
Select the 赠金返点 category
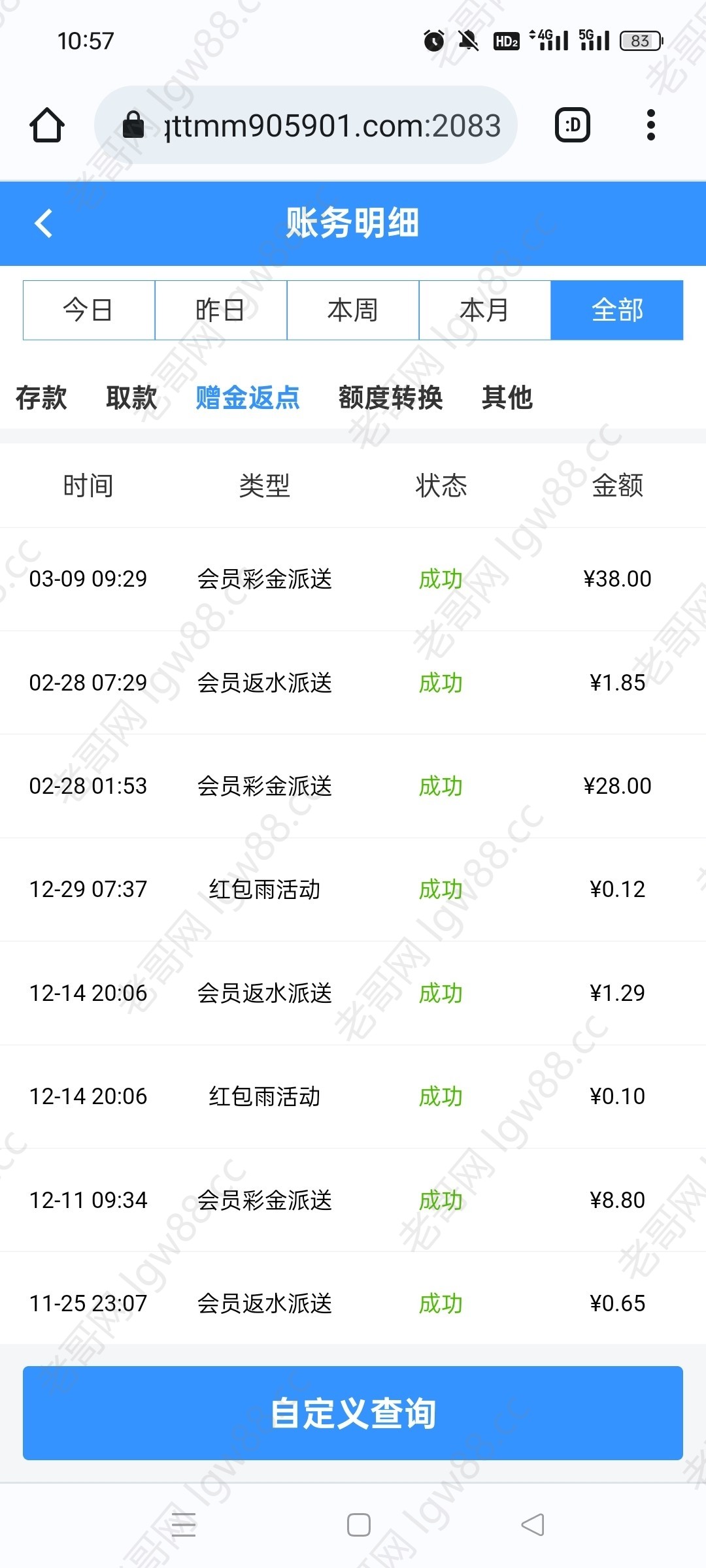(248, 397)
